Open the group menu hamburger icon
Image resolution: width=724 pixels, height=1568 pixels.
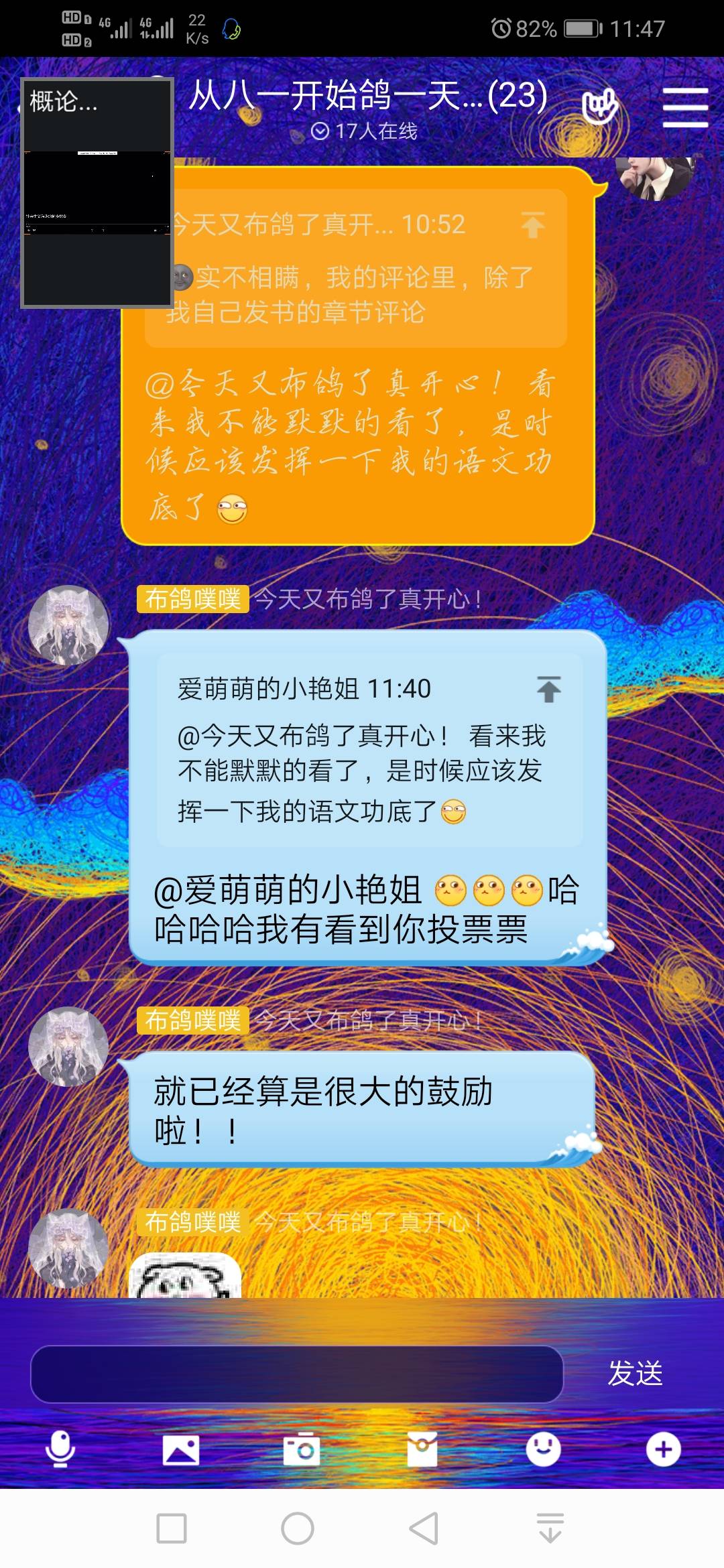(685, 107)
